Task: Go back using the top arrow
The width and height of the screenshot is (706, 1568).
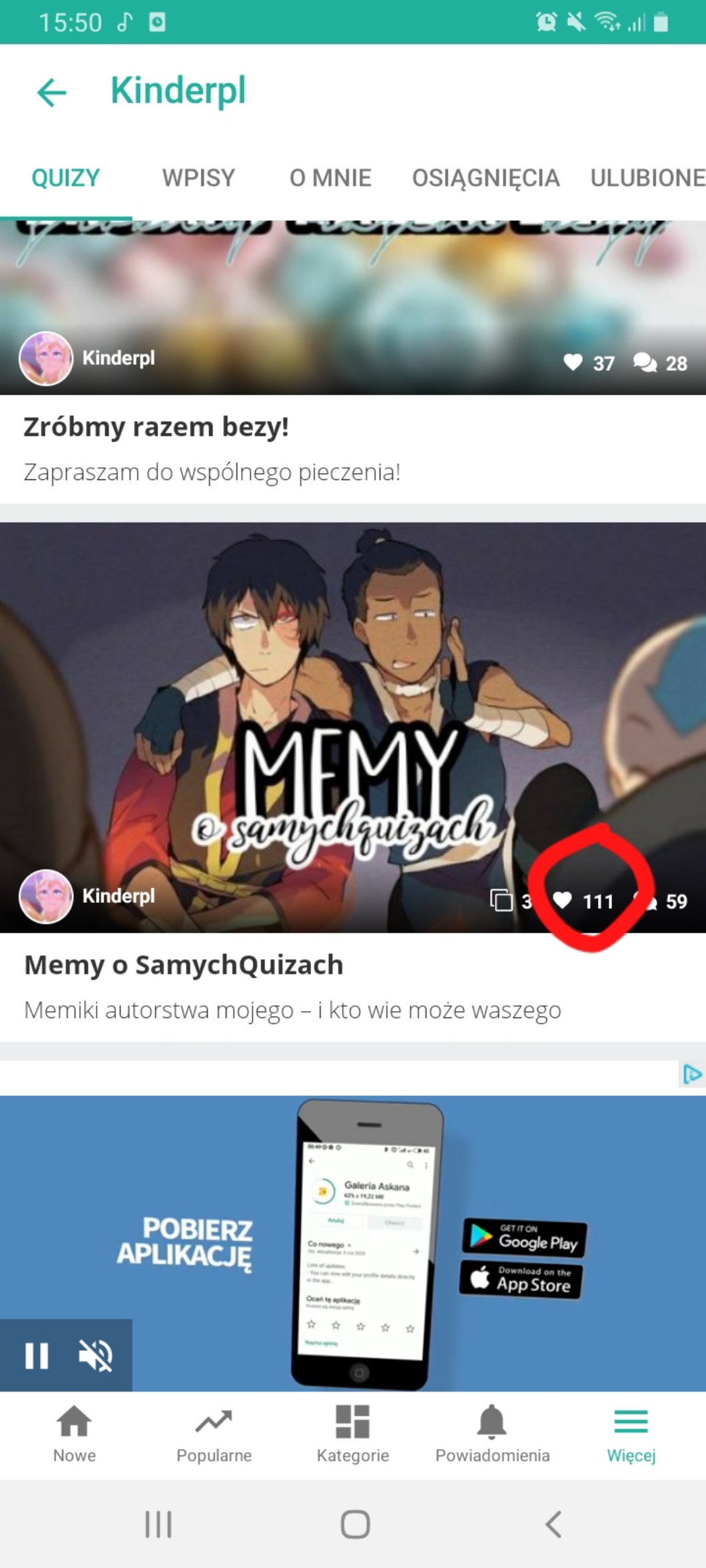Action: tap(51, 92)
